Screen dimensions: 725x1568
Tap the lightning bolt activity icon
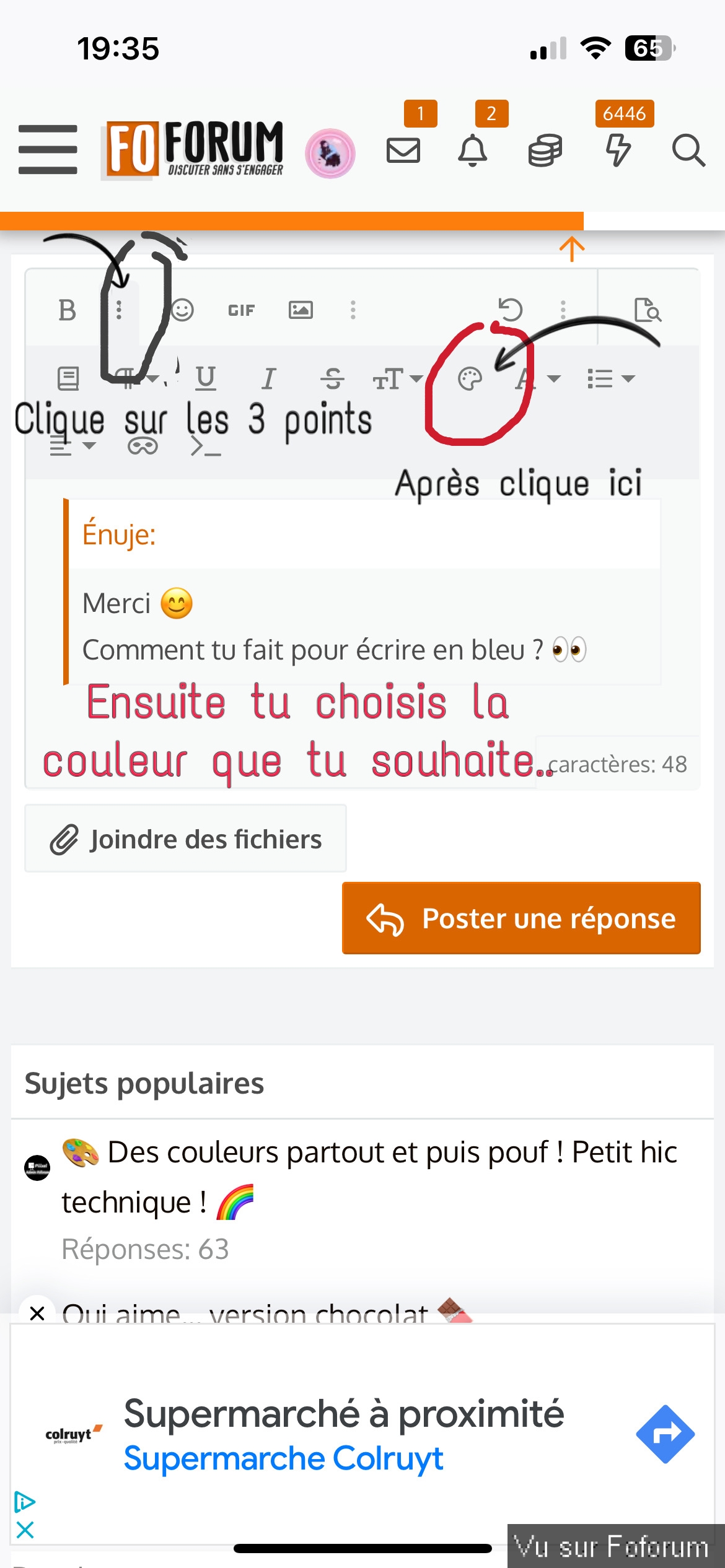coord(618,150)
